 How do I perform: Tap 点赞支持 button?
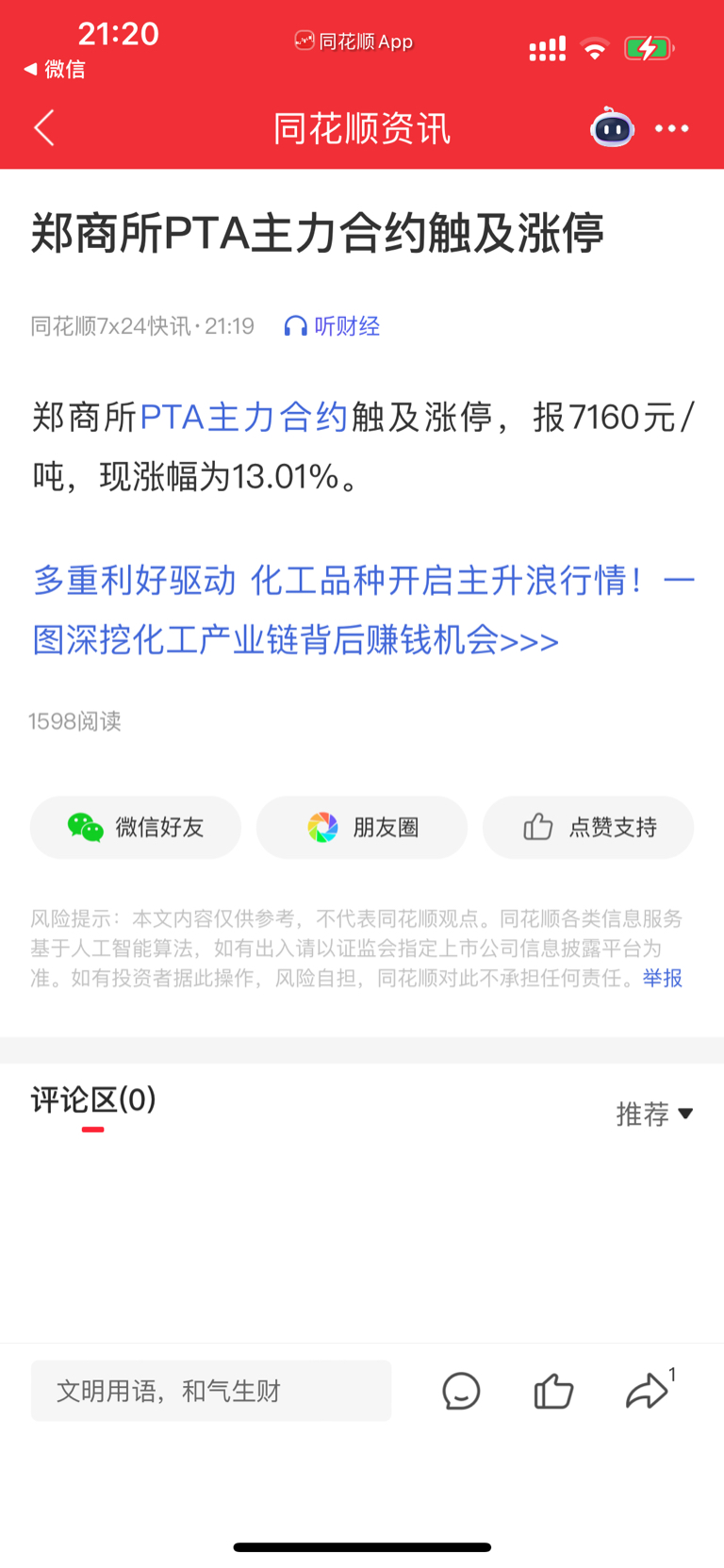588,827
